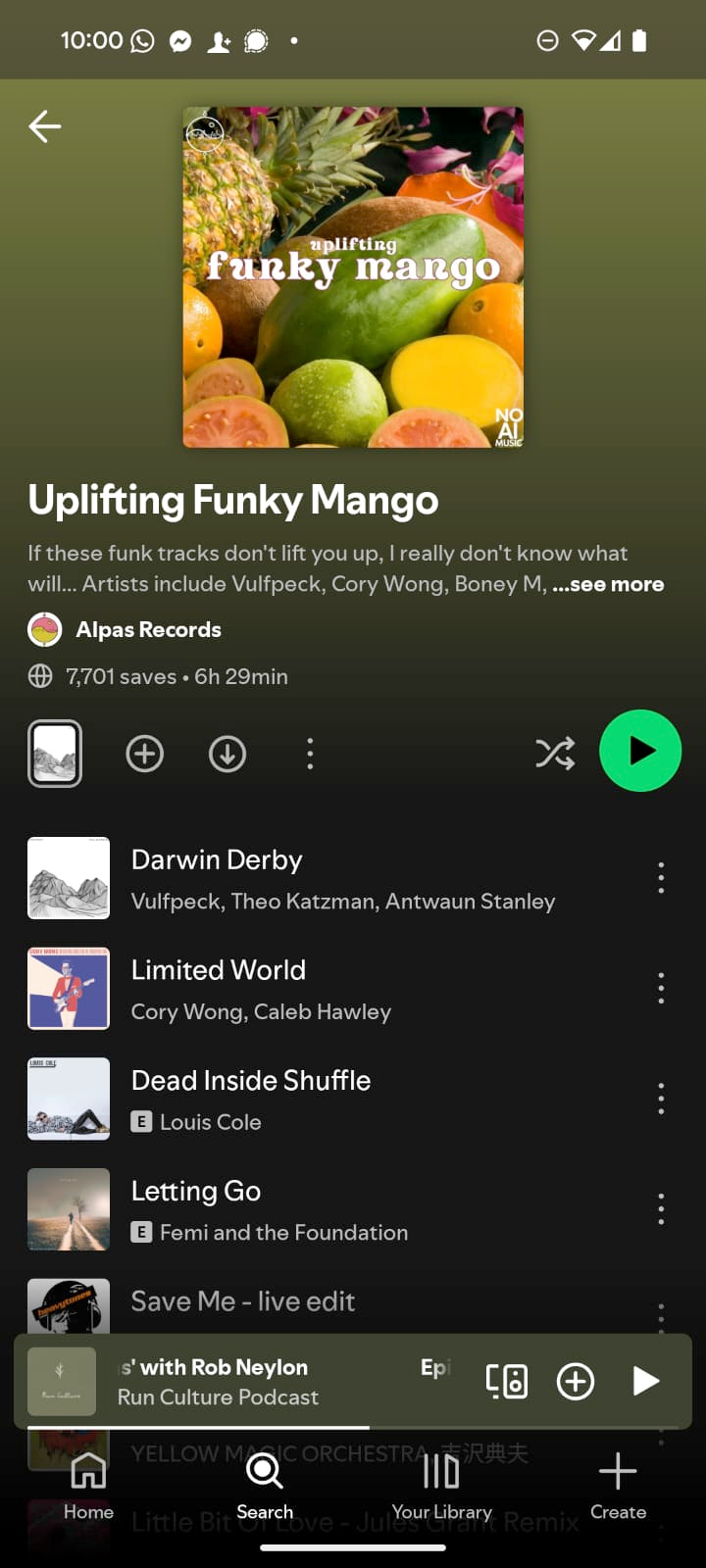Add this playlist to your library
This screenshot has height=1568, width=706.
(145, 754)
